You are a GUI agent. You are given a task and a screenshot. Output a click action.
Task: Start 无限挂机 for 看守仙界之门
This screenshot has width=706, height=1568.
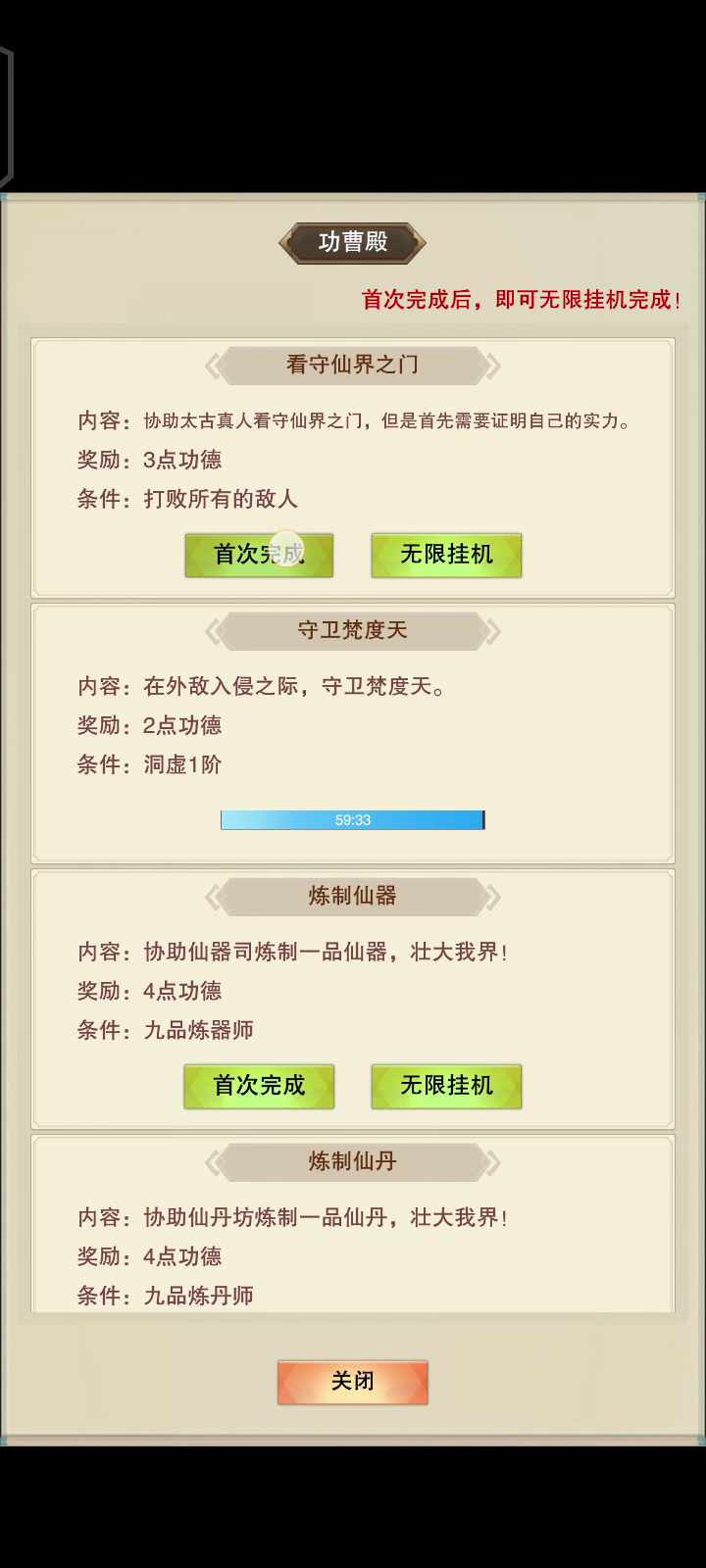[446, 555]
